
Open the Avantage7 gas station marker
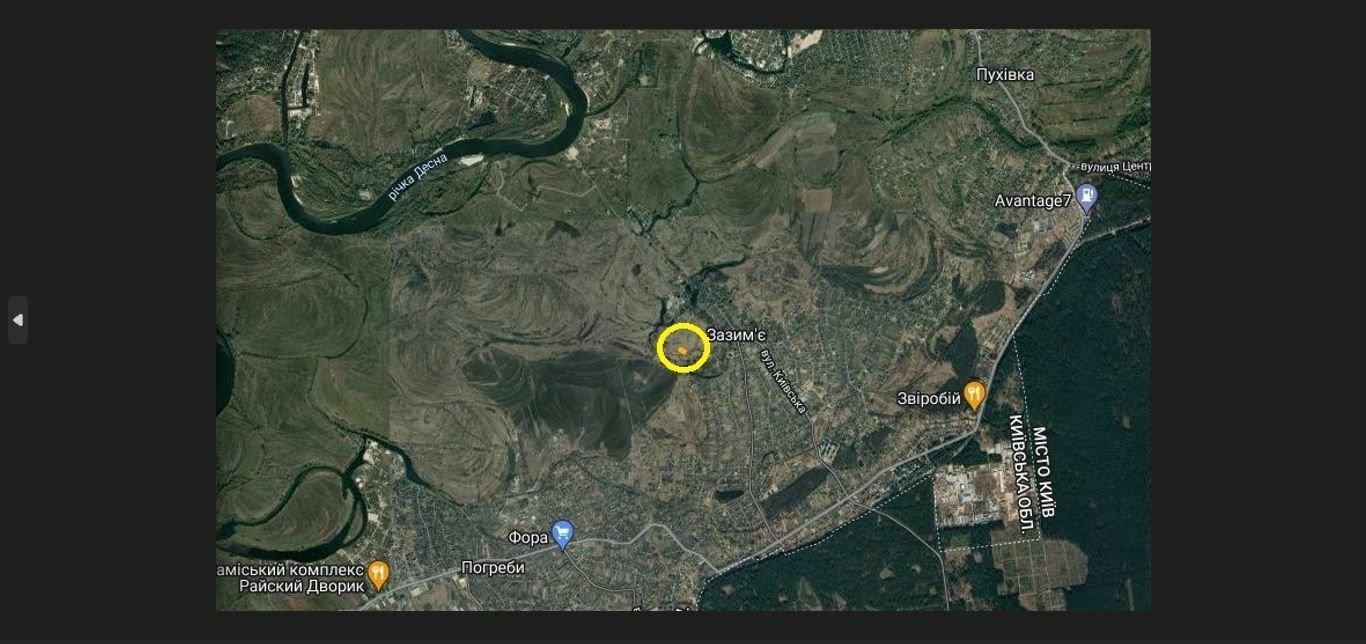point(1087,197)
